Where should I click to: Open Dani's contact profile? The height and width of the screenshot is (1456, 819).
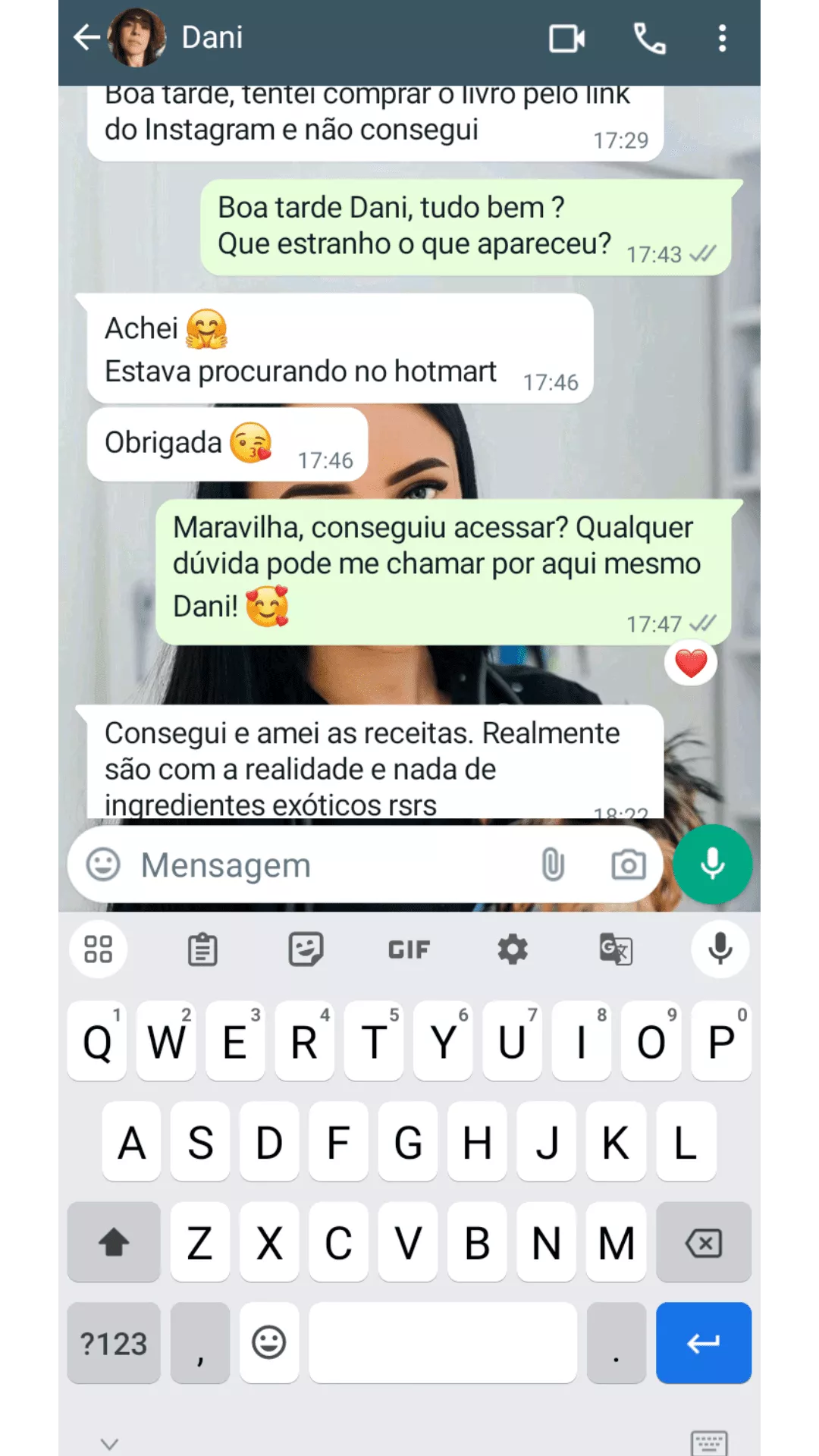click(x=212, y=37)
